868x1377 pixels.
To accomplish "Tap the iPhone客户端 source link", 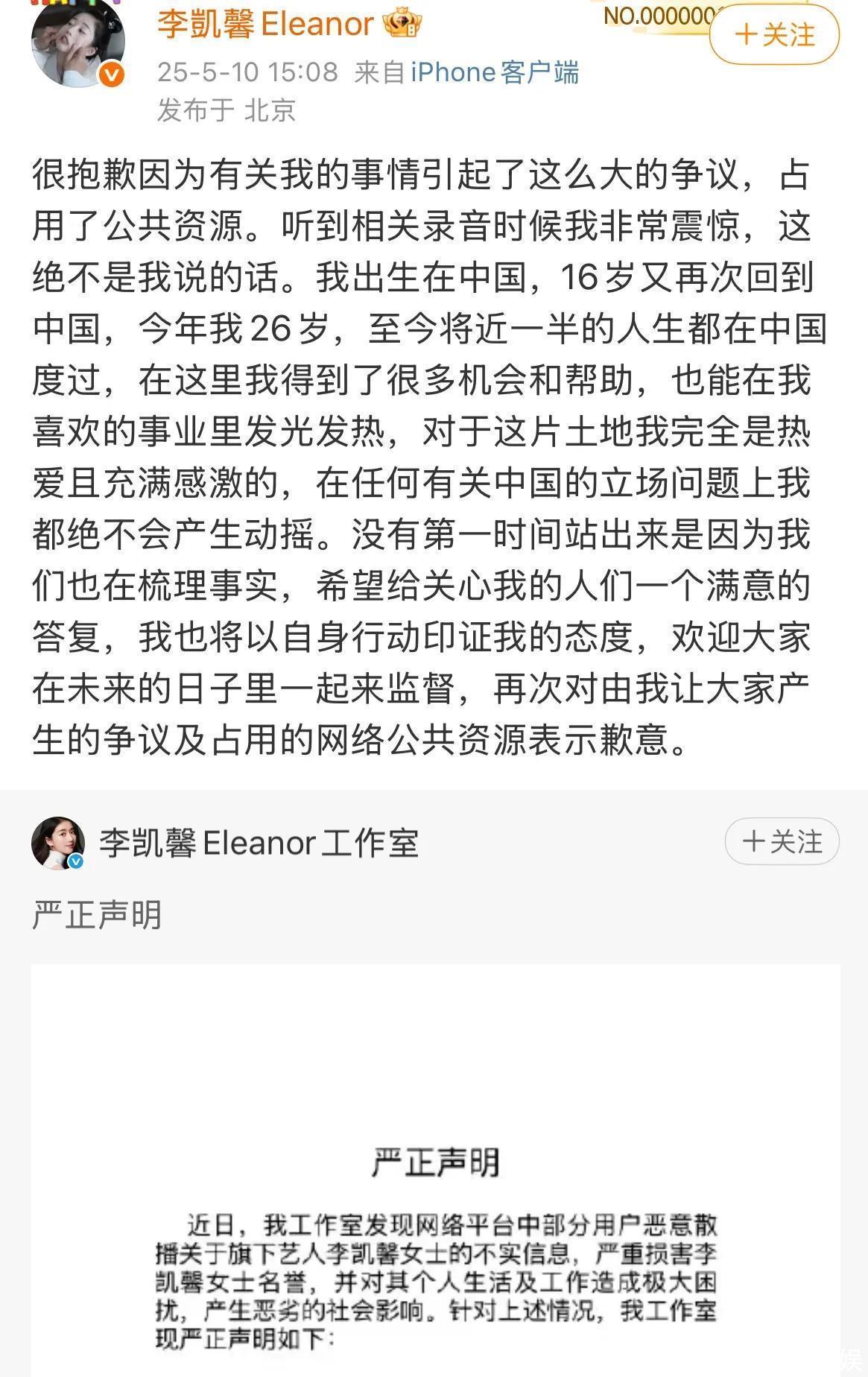I will pyautogui.click(x=495, y=72).
